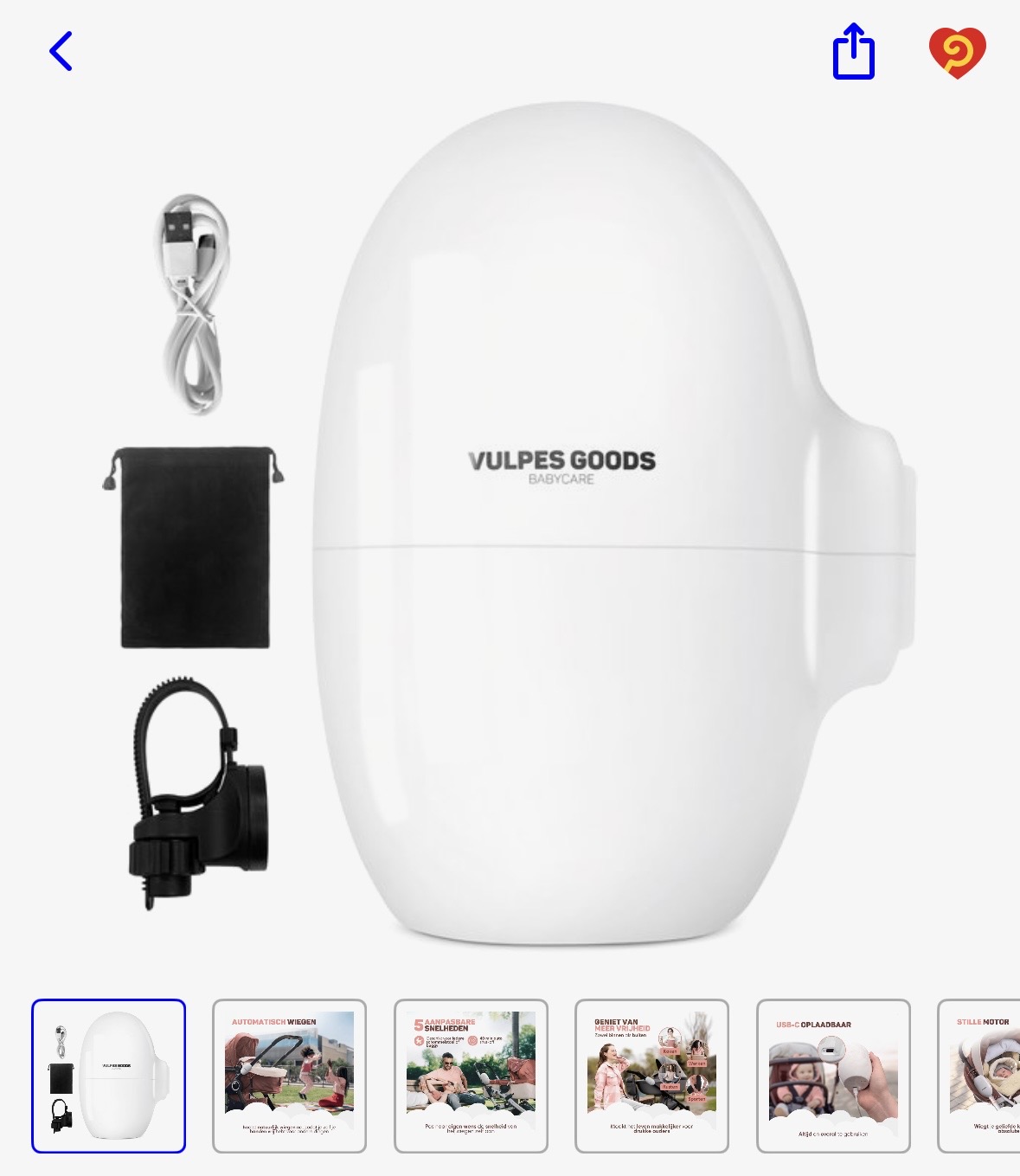Add product to wishlist with heart icon

click(x=957, y=52)
